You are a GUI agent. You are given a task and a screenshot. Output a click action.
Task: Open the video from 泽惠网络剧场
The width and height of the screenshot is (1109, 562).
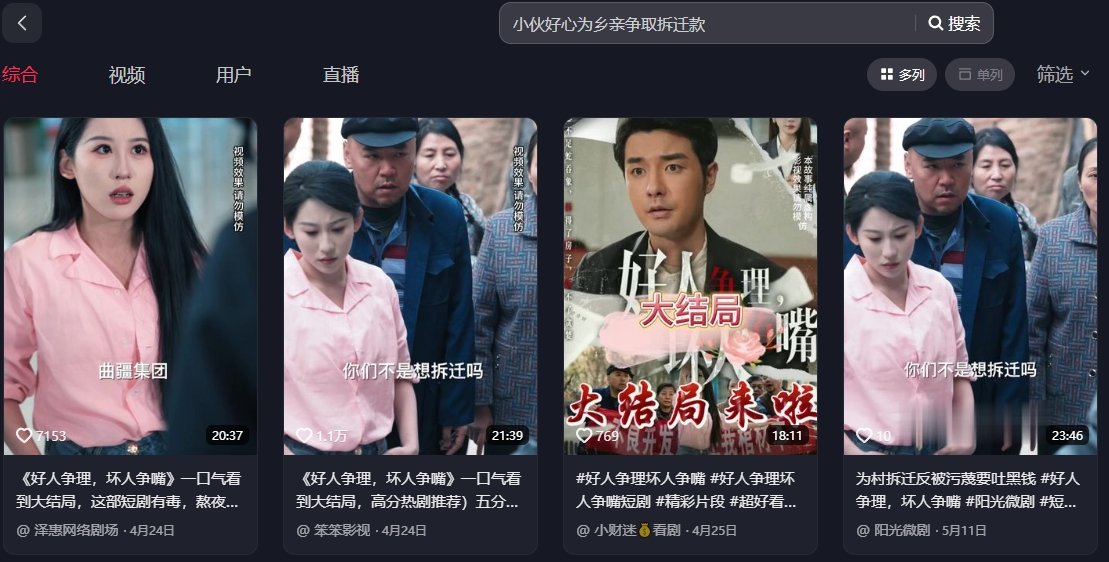[130, 286]
